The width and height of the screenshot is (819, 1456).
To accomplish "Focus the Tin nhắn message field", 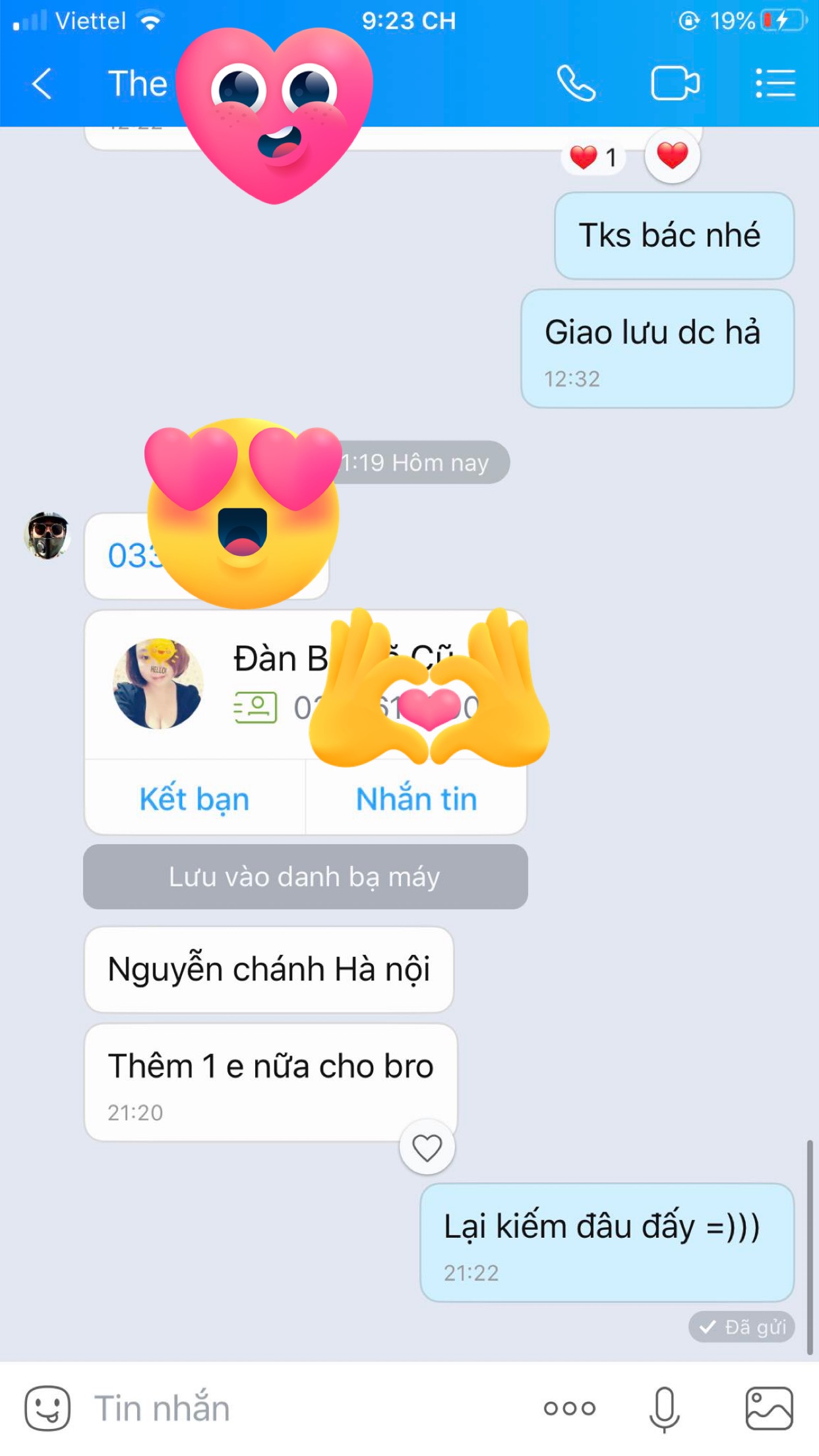I will pyautogui.click(x=303, y=1409).
